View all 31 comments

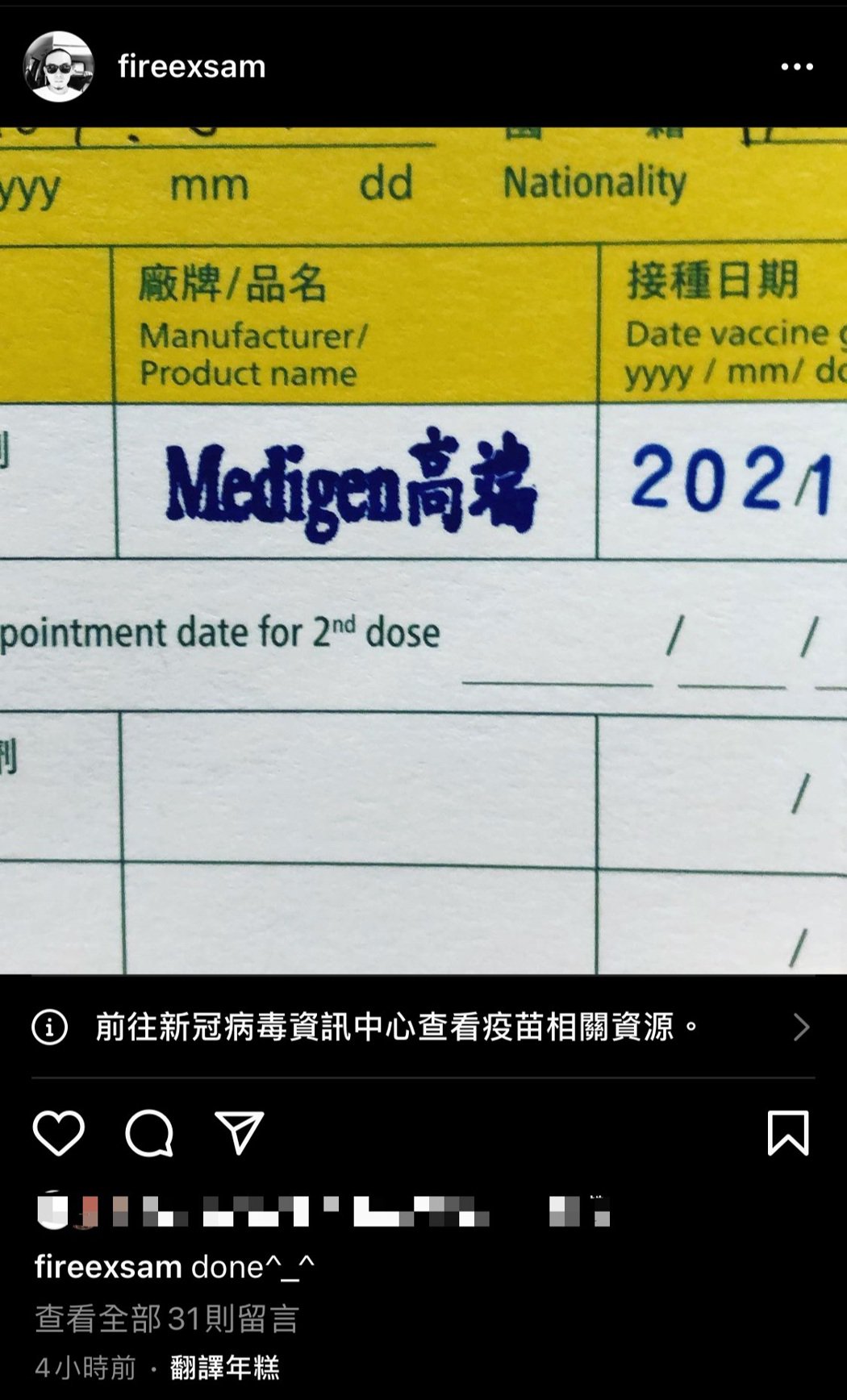pos(167,1319)
